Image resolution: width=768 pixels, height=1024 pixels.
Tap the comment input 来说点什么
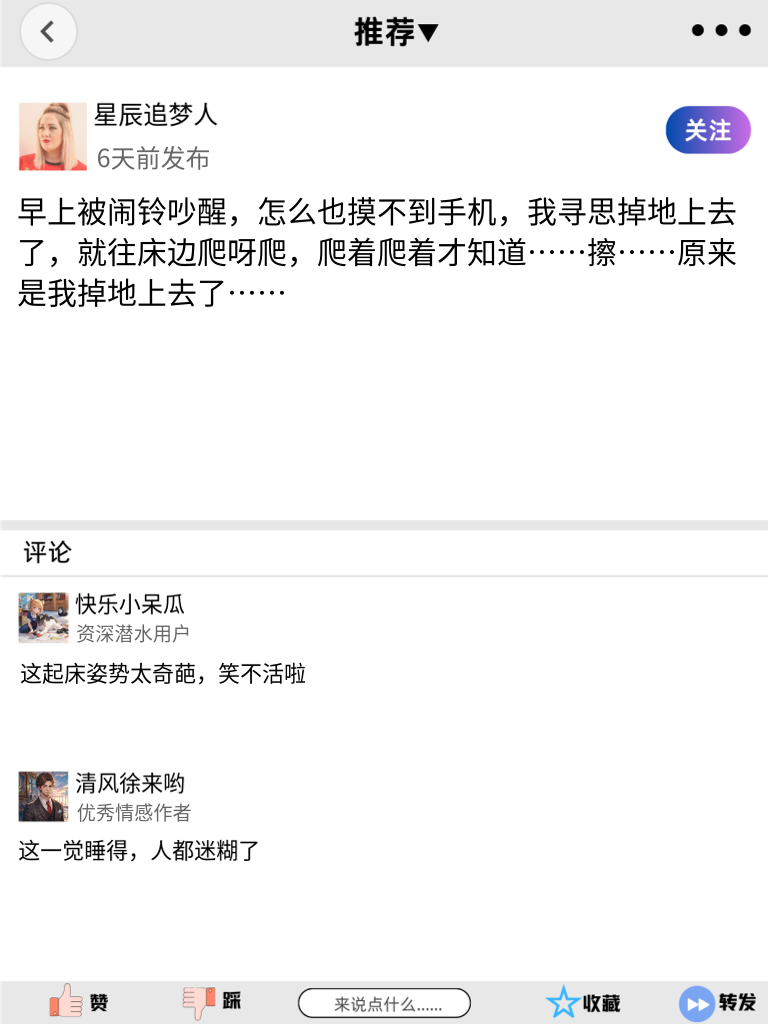[x=385, y=1001]
